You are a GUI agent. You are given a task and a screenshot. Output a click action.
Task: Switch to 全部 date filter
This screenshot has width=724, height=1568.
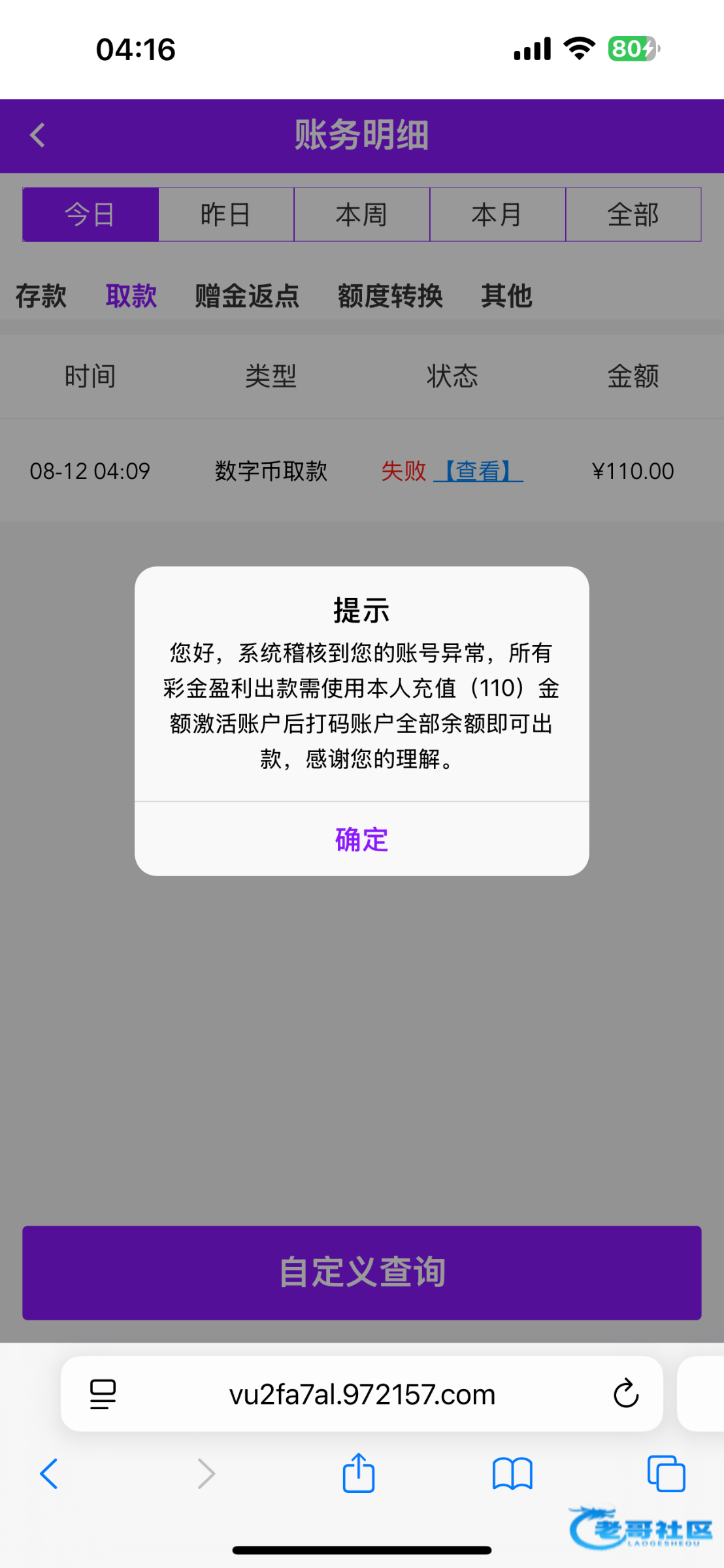coord(633,214)
